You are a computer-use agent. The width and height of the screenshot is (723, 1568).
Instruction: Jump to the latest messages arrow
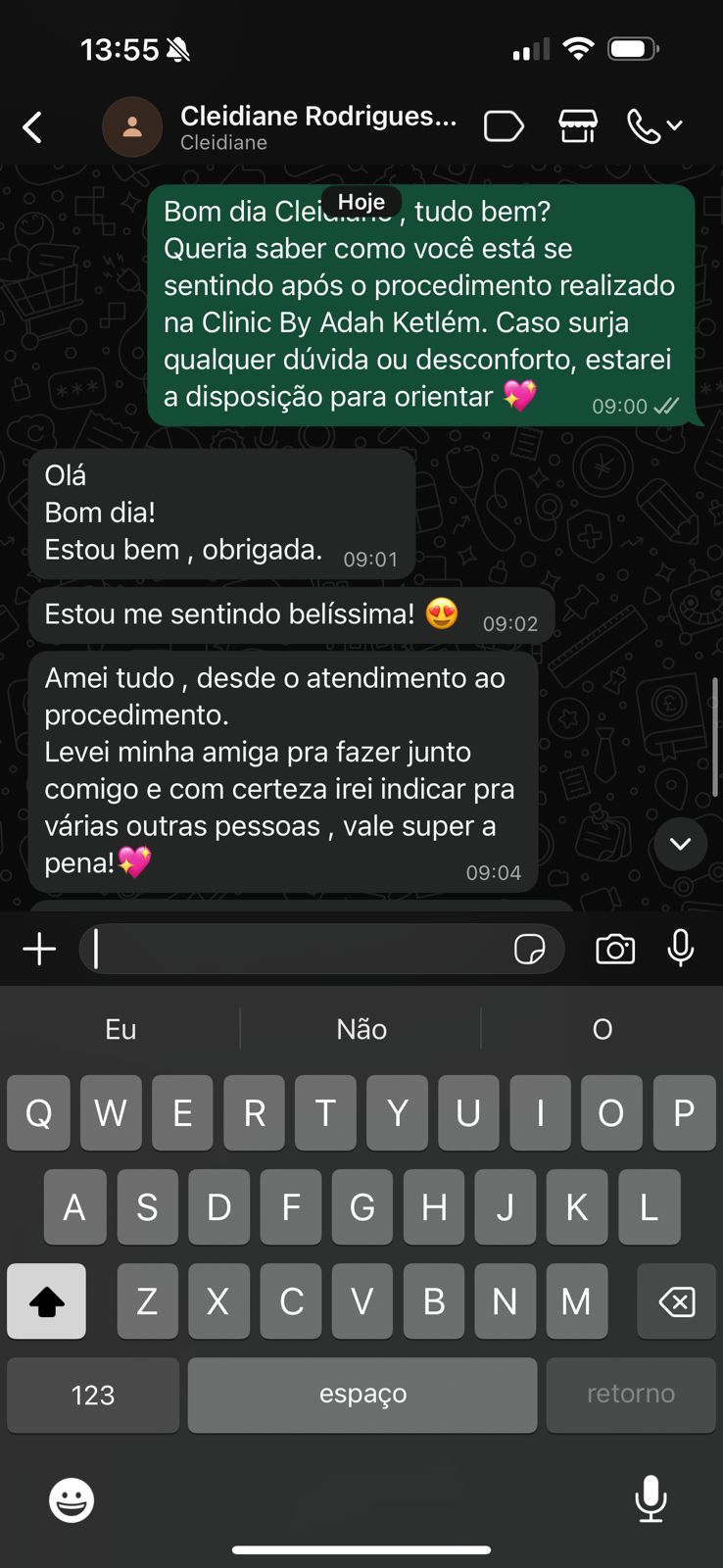tap(680, 845)
